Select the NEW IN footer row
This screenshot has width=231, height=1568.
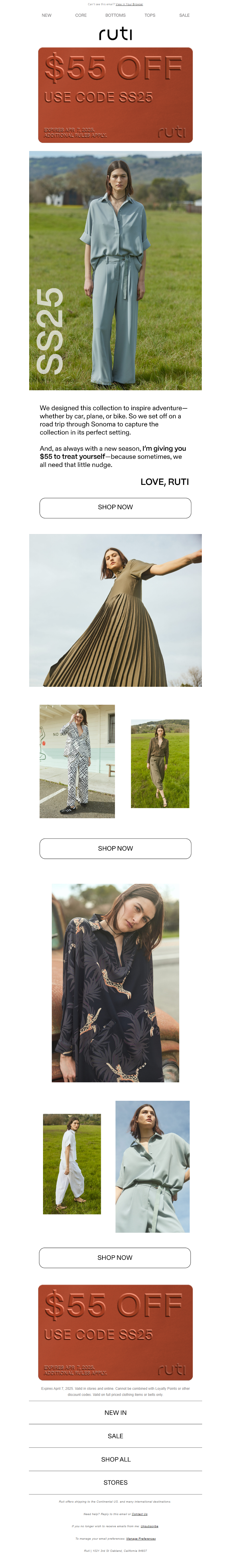(115, 1413)
